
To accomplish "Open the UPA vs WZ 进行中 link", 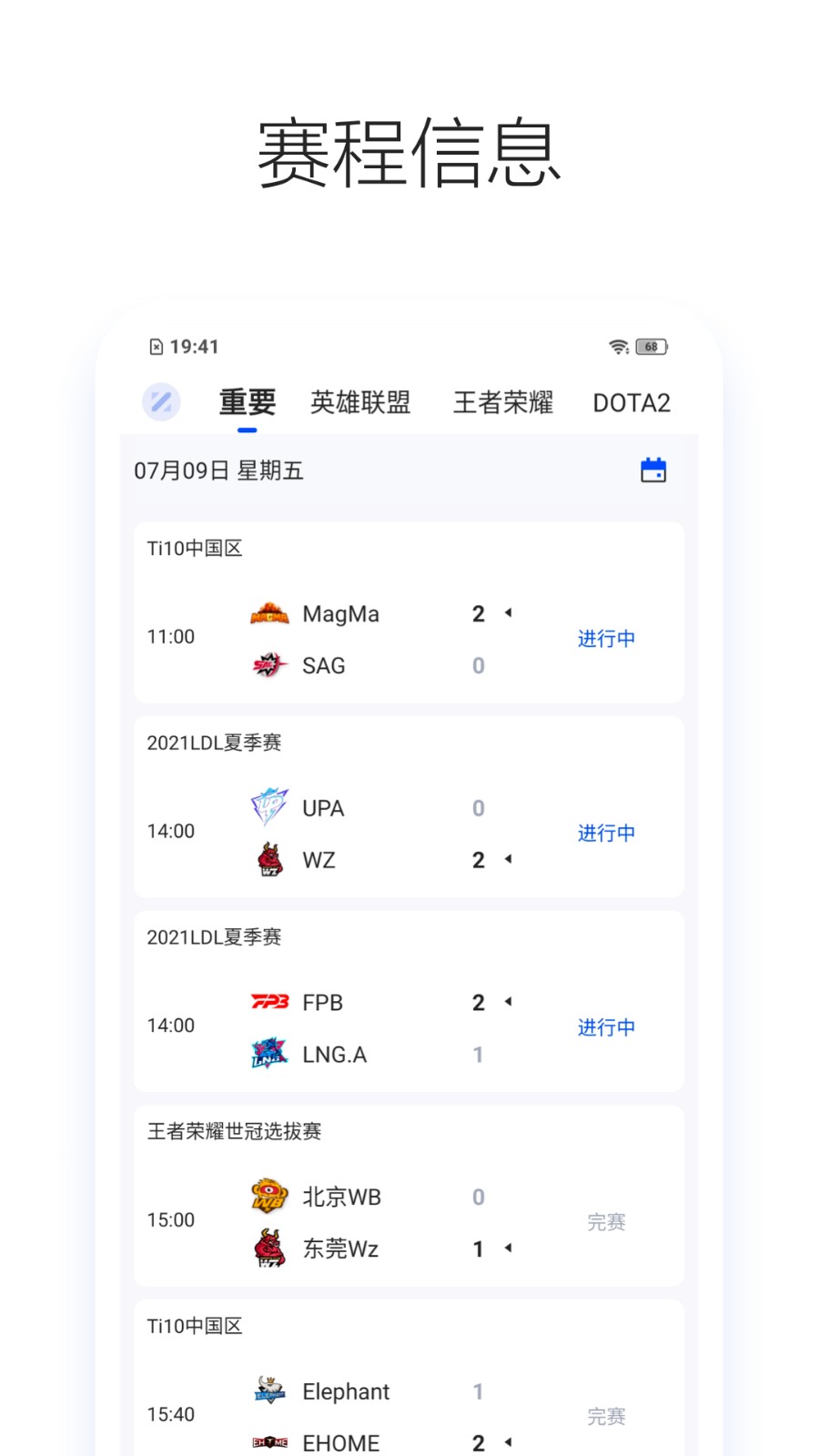I will 606,832.
